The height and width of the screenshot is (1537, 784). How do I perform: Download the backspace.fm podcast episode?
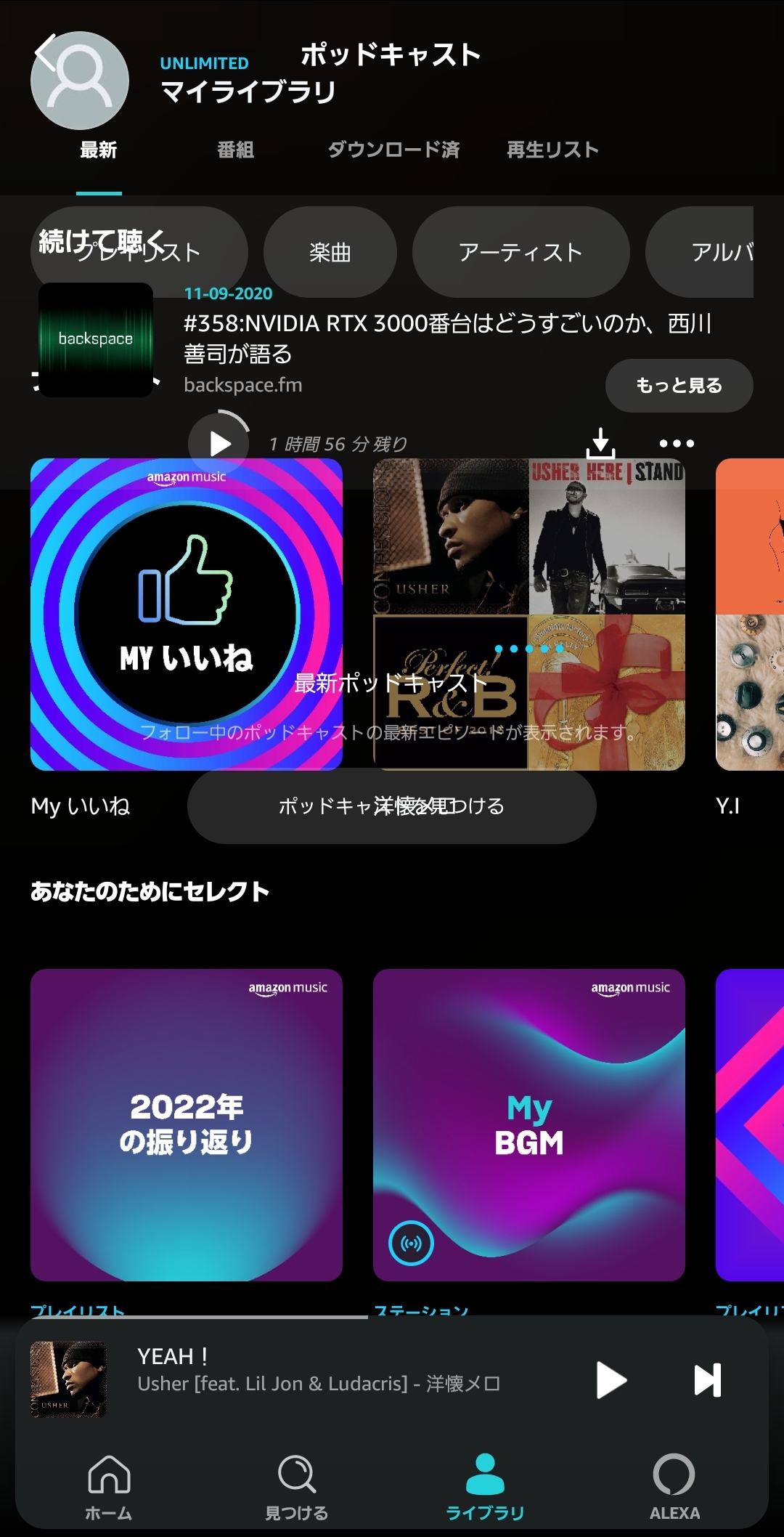tap(603, 443)
